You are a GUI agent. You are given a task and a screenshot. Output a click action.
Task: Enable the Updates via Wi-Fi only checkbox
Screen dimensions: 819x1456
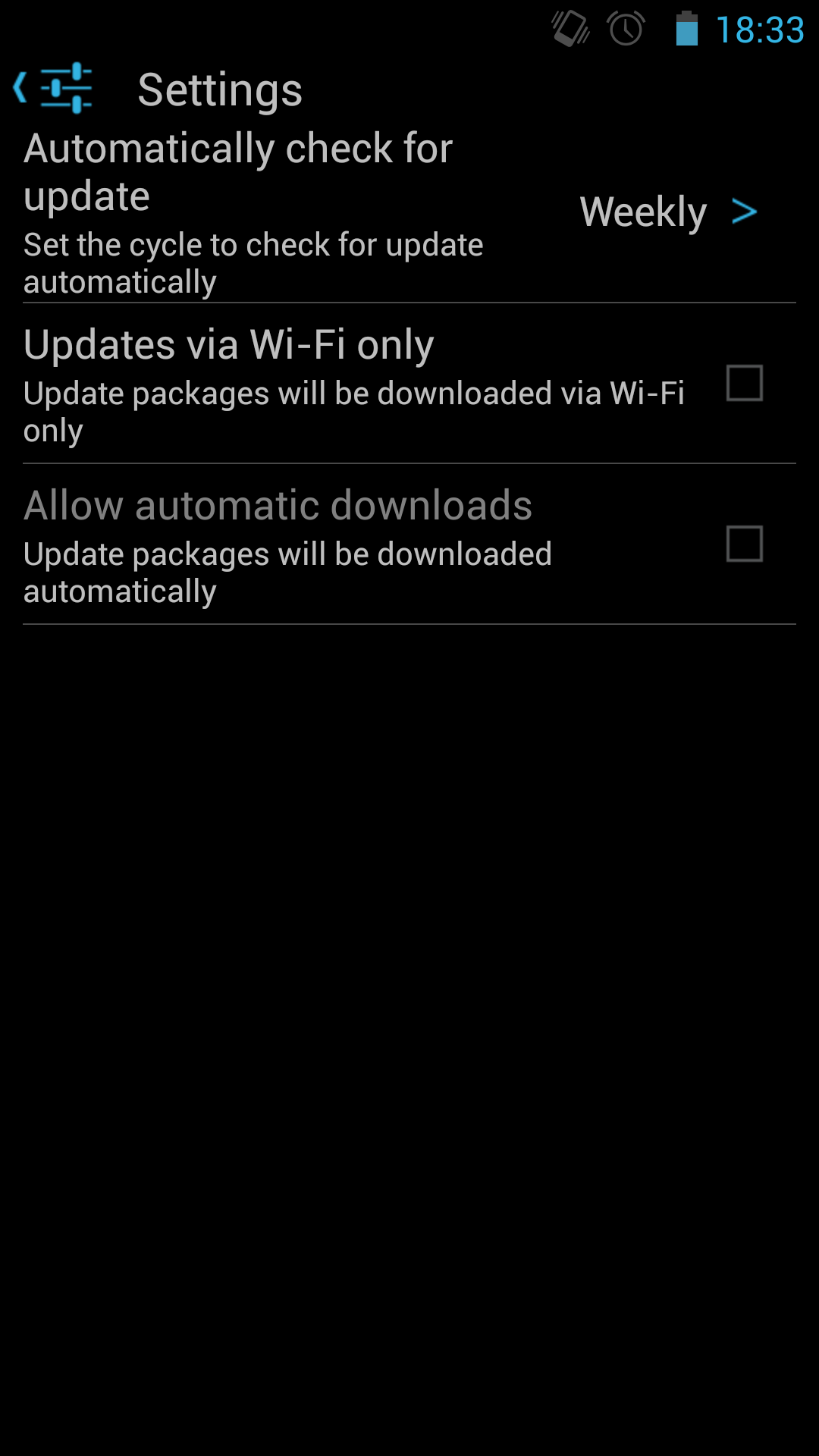(744, 383)
